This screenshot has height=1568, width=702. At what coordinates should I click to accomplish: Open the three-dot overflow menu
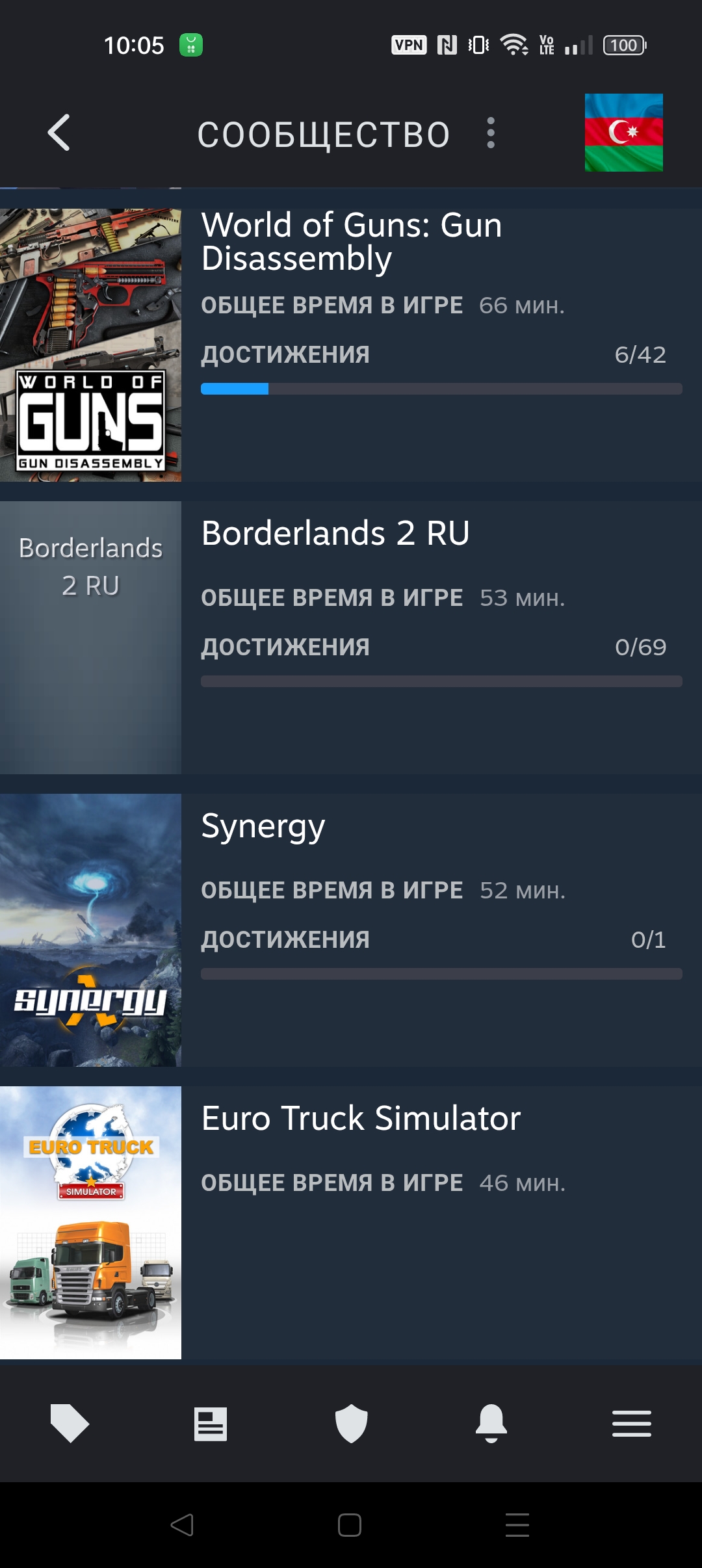point(491,133)
